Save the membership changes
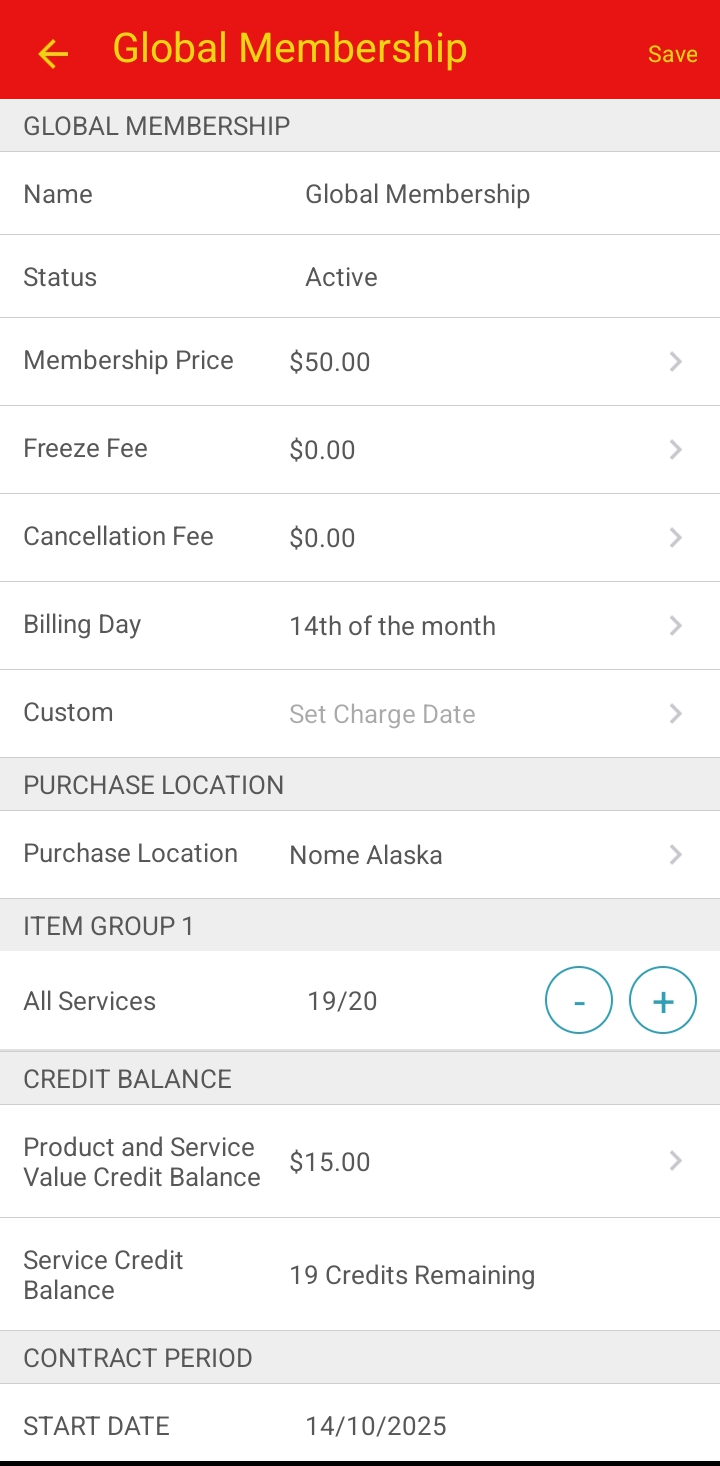 point(672,54)
